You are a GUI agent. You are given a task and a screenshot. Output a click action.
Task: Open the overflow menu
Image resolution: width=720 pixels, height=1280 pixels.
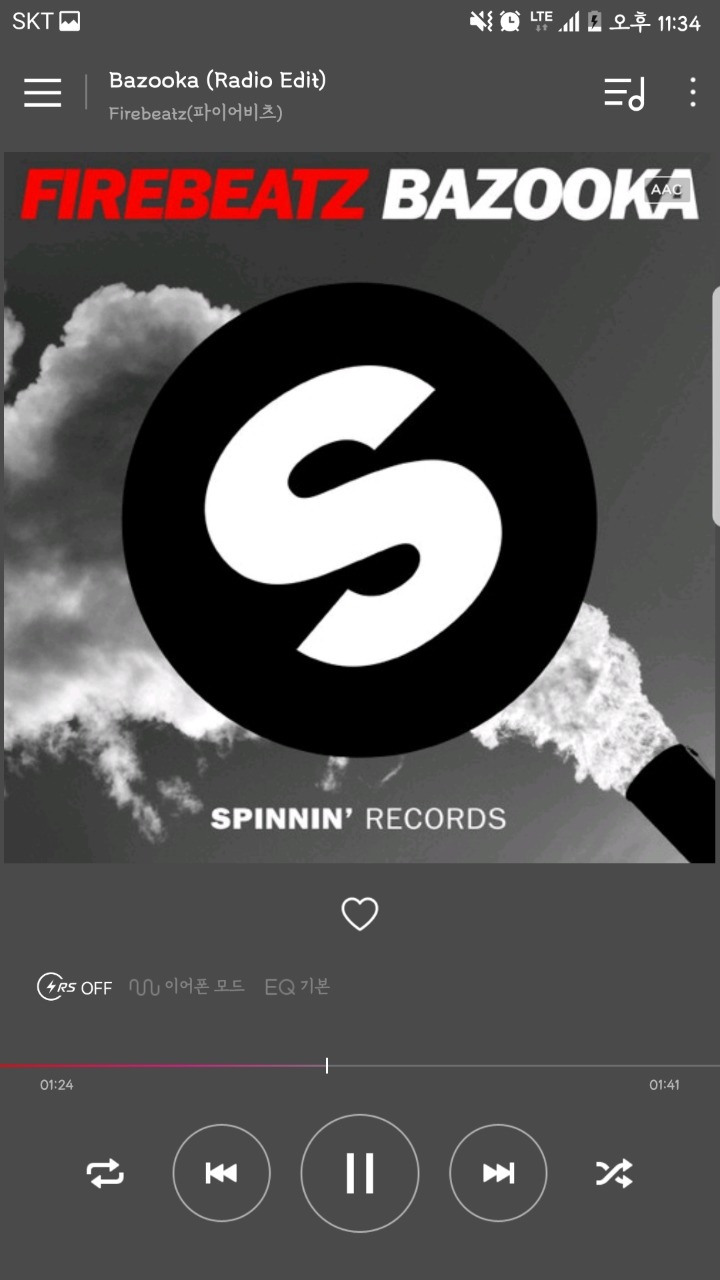[692, 93]
